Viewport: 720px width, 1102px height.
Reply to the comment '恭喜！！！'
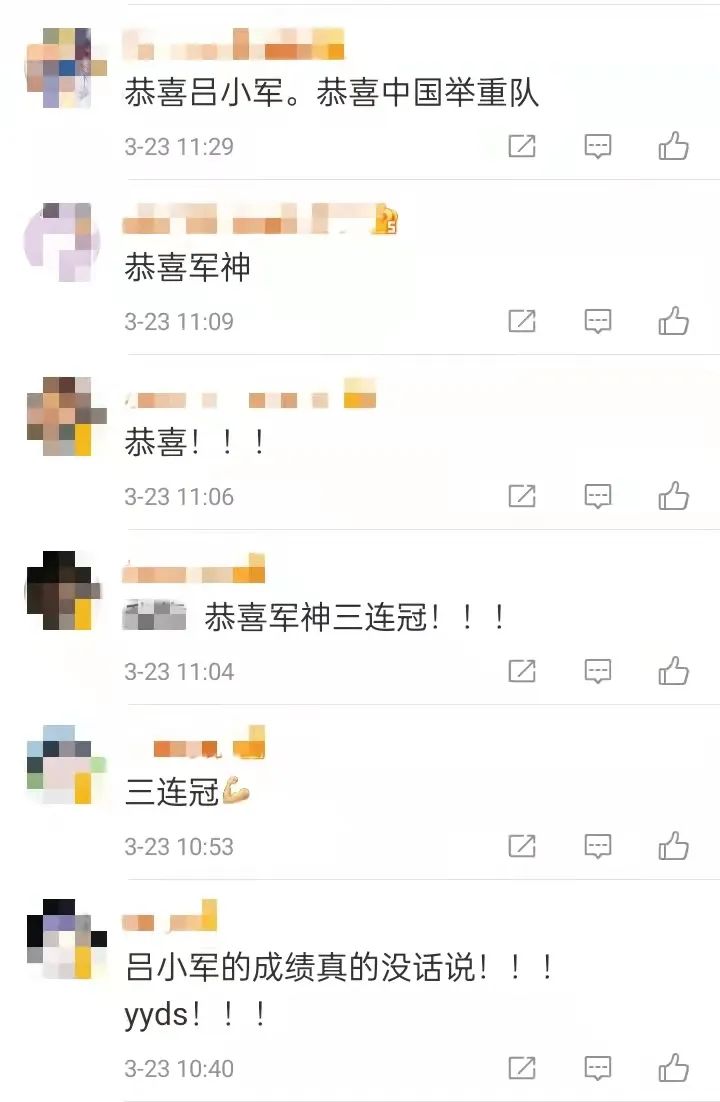coord(598,496)
